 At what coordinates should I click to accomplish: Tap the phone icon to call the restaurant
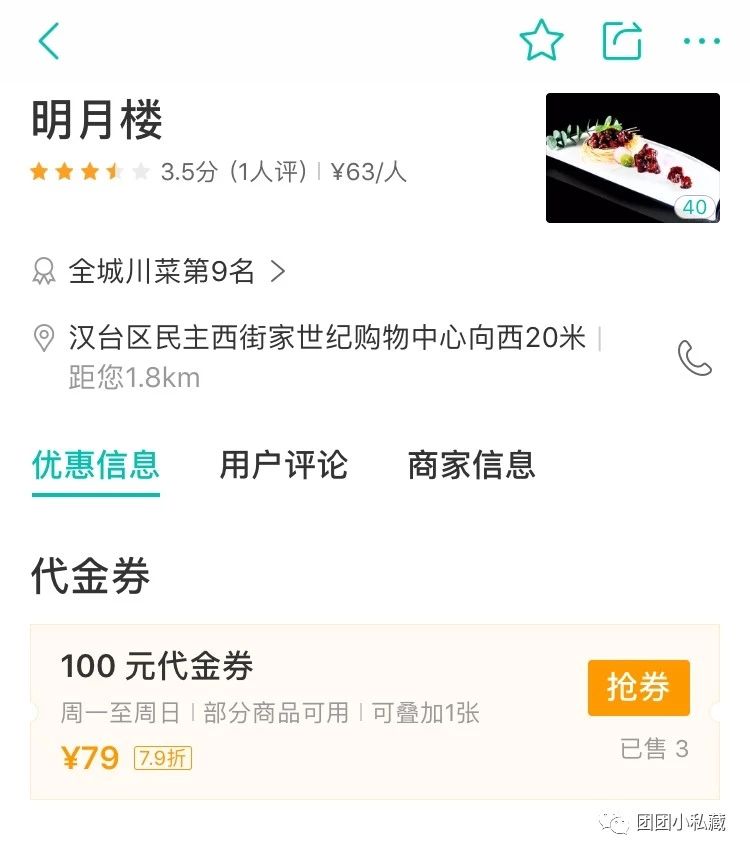pyautogui.click(x=697, y=356)
